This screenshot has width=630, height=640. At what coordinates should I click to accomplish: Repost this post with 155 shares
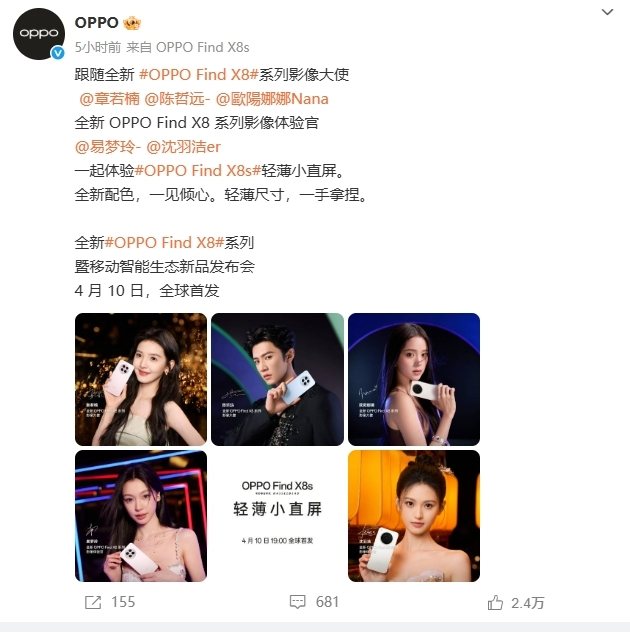110,602
